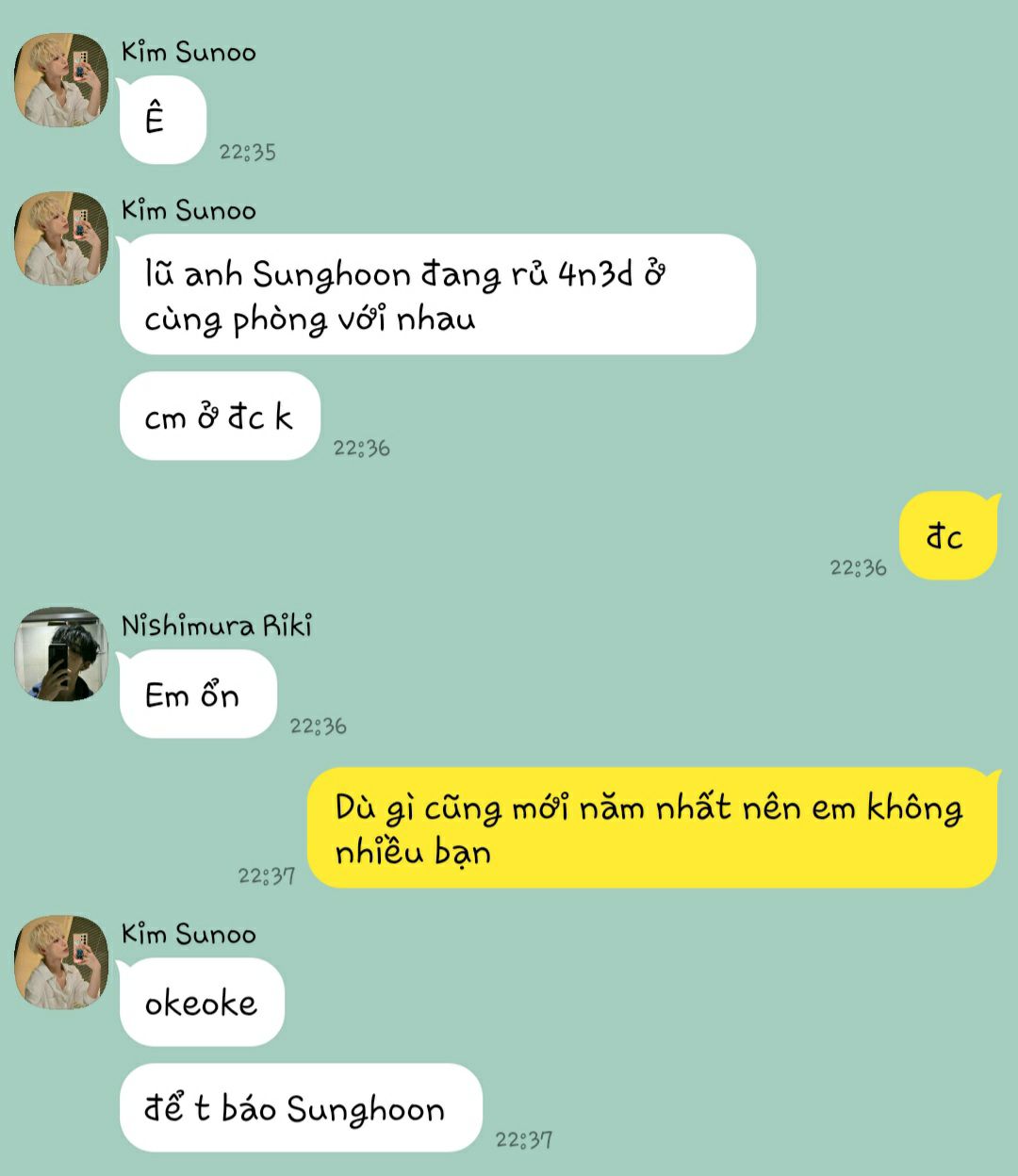View Kim Sunoo's avatar beside the "okeoke" message
The width and height of the screenshot is (1018, 1176).
(61, 962)
